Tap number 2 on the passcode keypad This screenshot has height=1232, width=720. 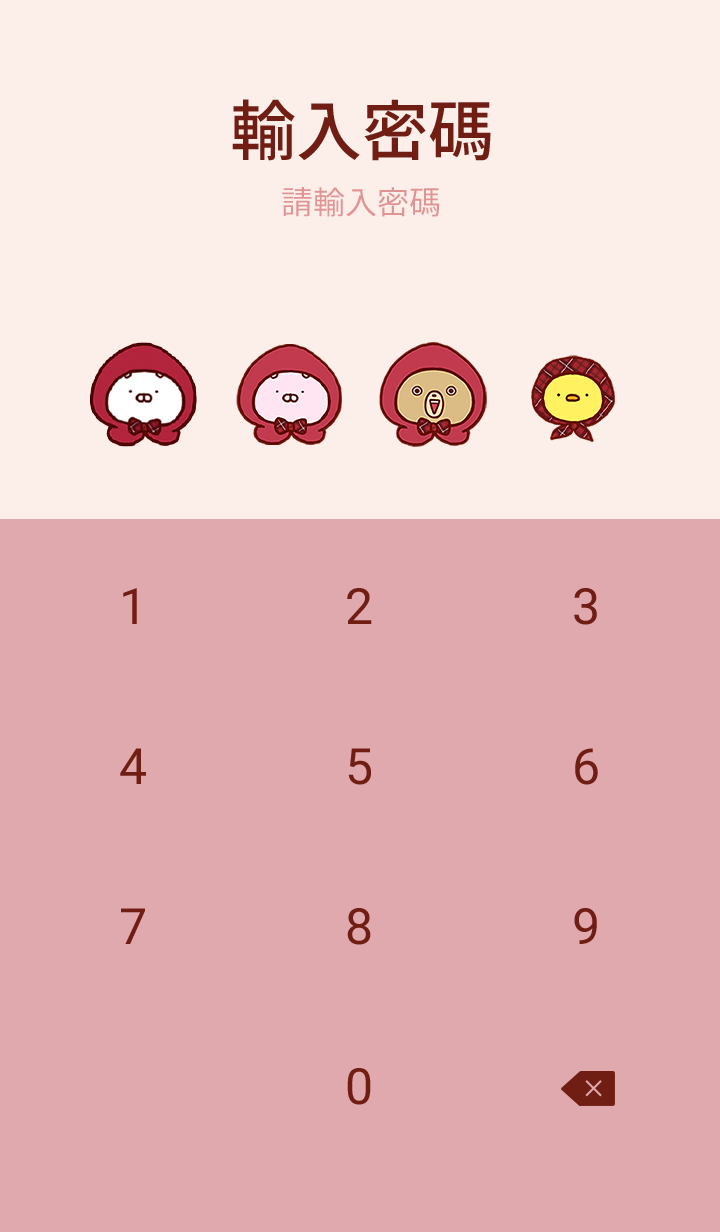pyautogui.click(x=359, y=607)
